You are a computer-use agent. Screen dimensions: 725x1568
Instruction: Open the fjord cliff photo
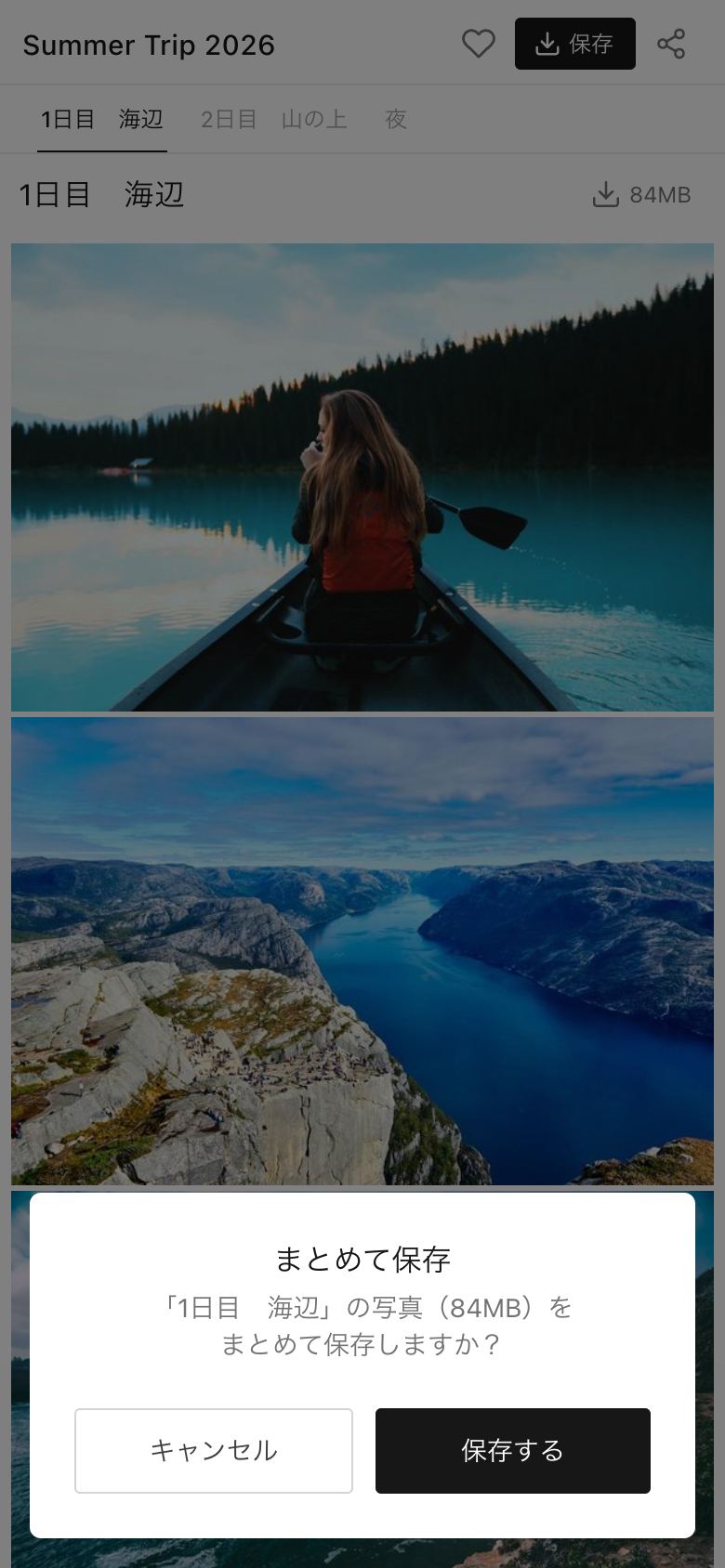[362, 951]
